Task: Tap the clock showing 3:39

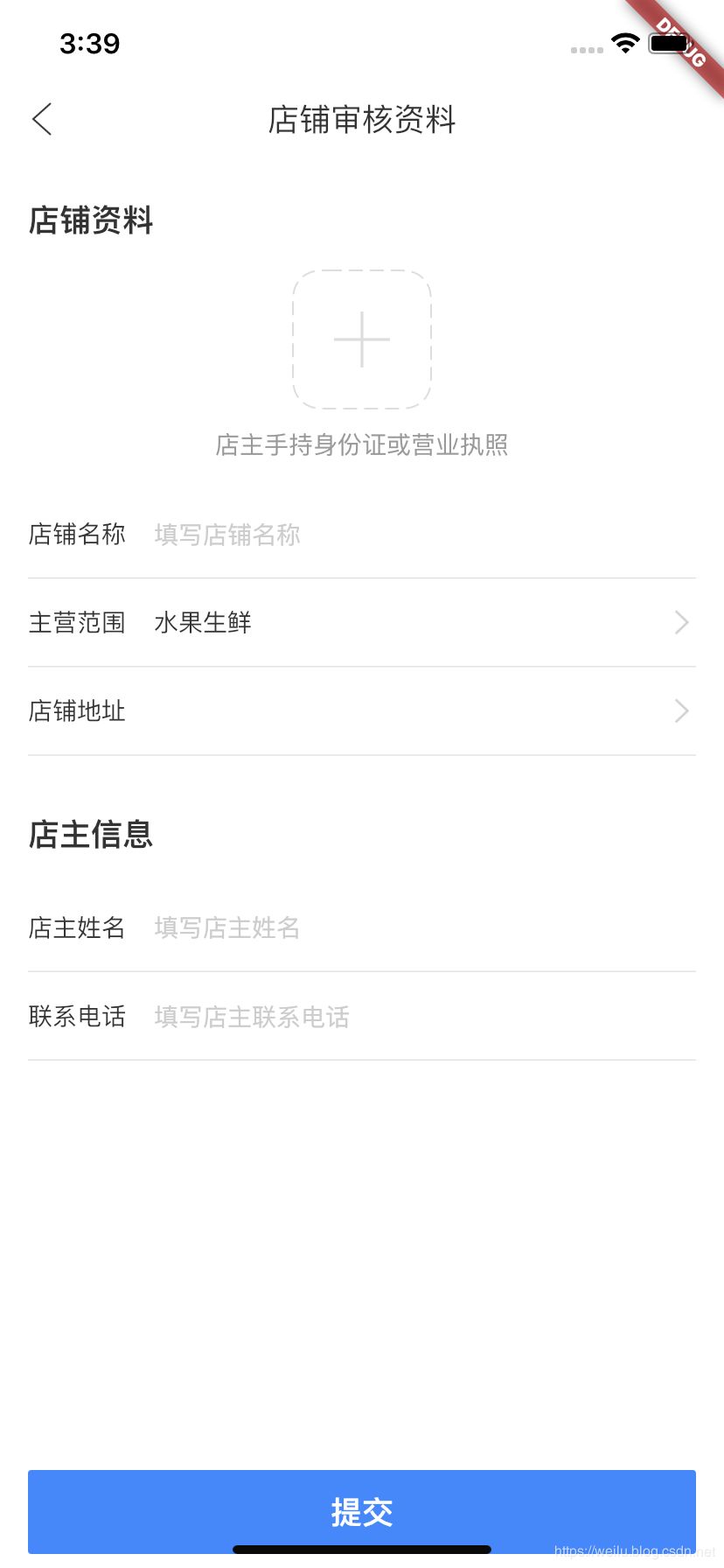Action: (x=90, y=44)
